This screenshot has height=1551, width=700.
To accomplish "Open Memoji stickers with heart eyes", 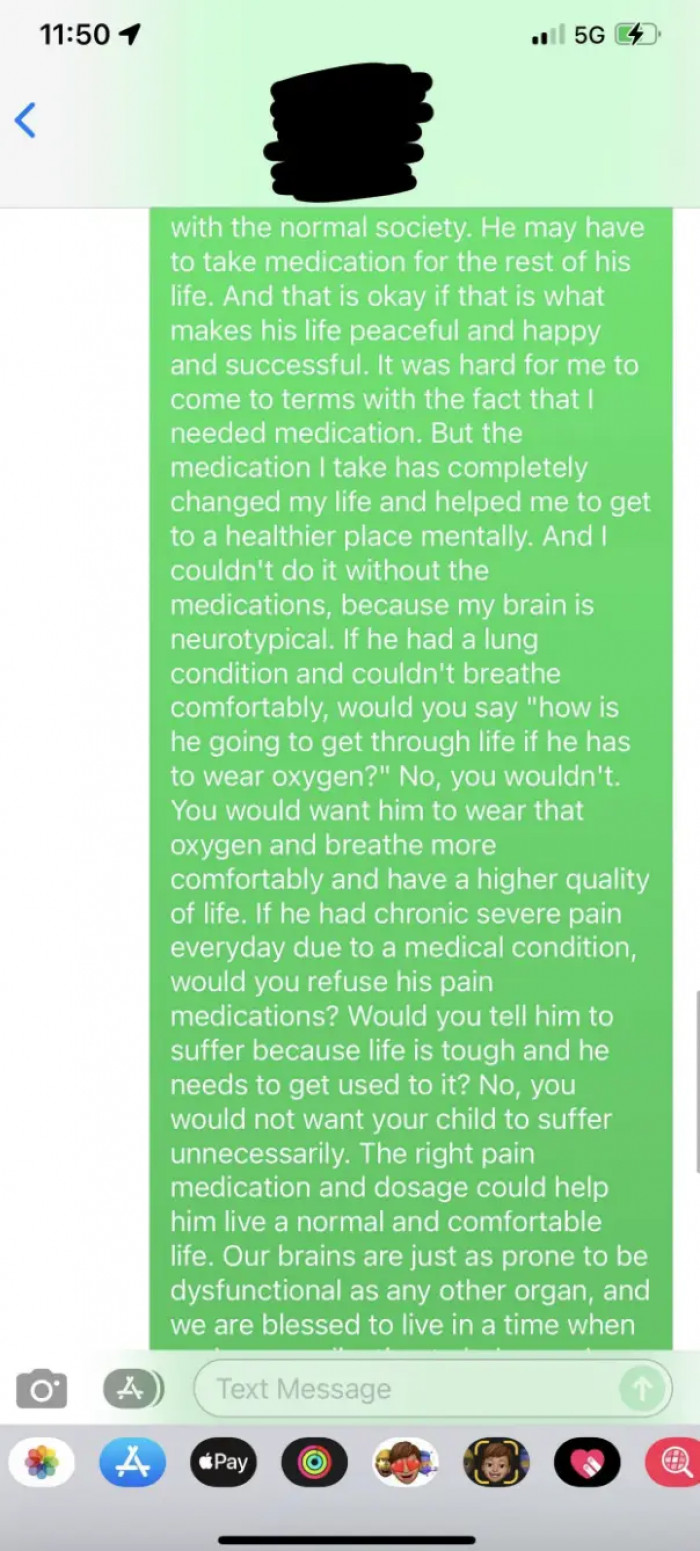I will [x=405, y=1463].
